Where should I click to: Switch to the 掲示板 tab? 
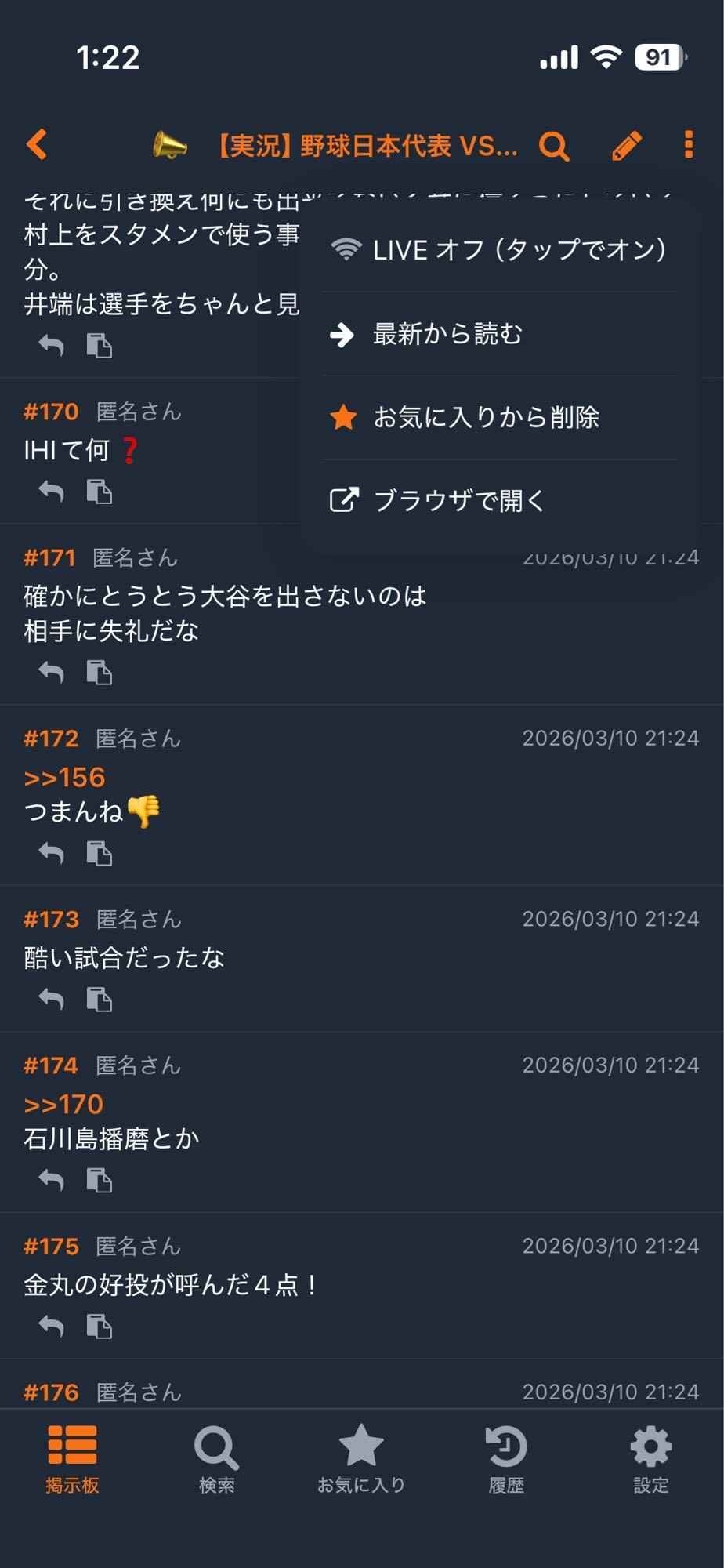pyautogui.click(x=72, y=1460)
